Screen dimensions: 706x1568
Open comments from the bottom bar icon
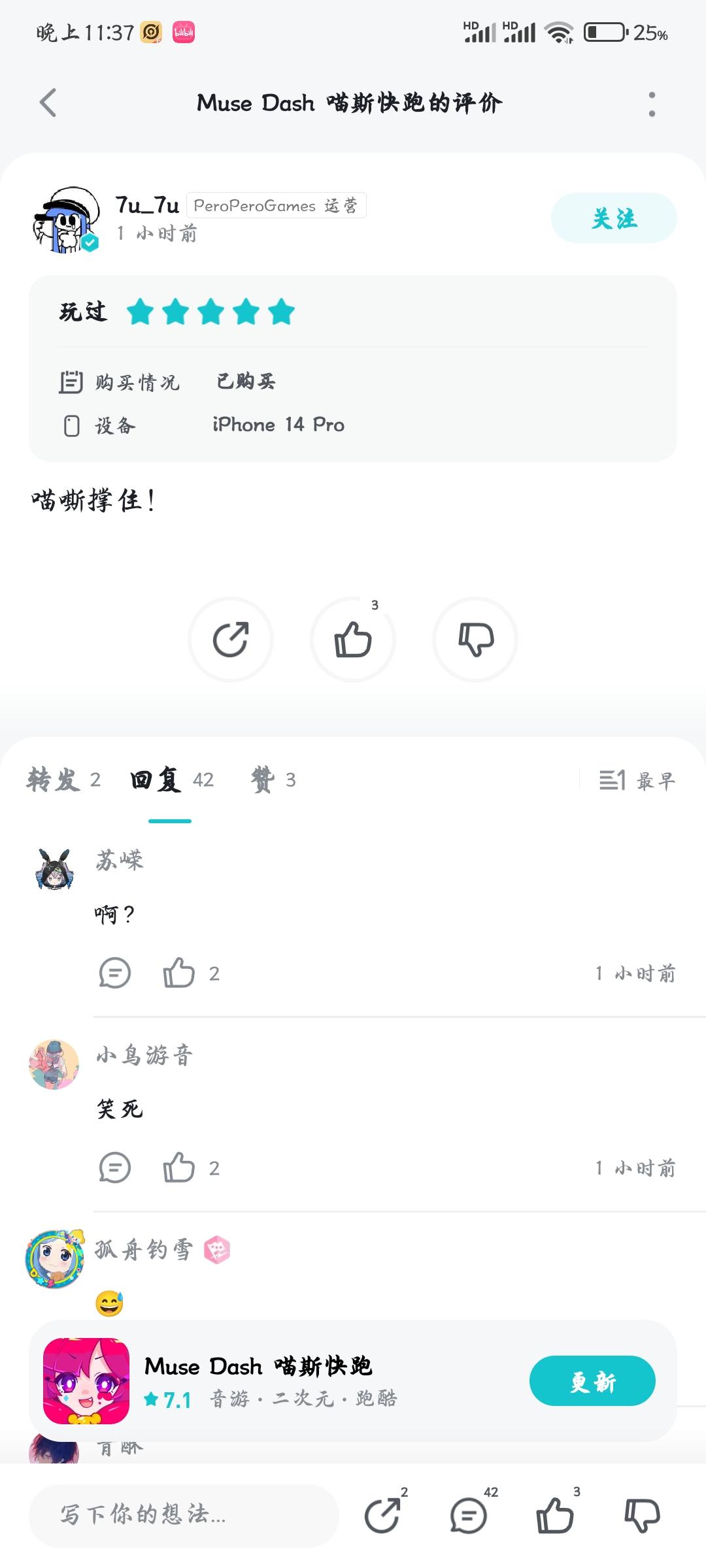click(469, 1515)
